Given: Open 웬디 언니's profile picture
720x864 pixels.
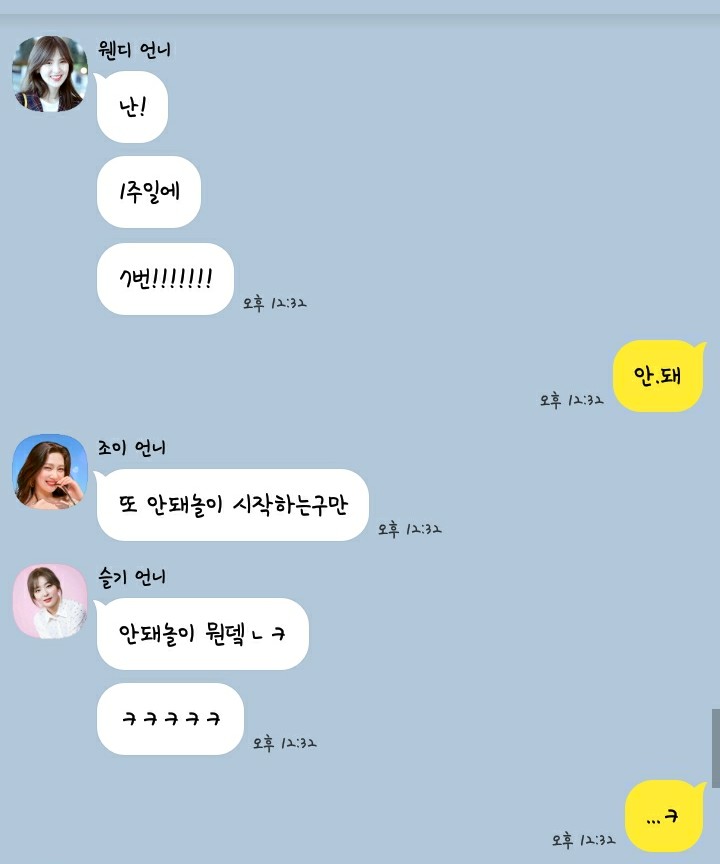Looking at the screenshot, I should 50,74.
